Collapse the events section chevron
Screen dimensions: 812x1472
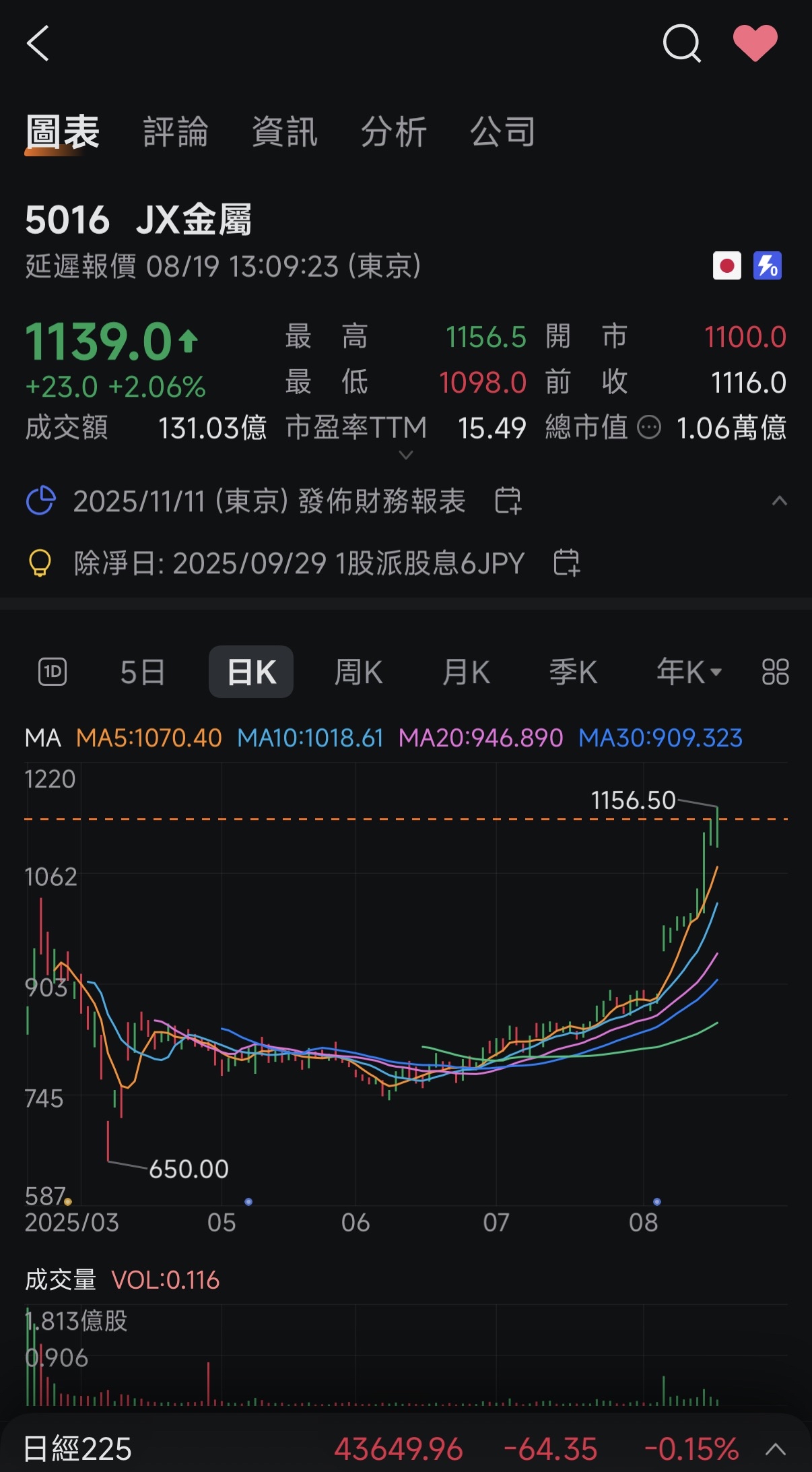[779, 501]
